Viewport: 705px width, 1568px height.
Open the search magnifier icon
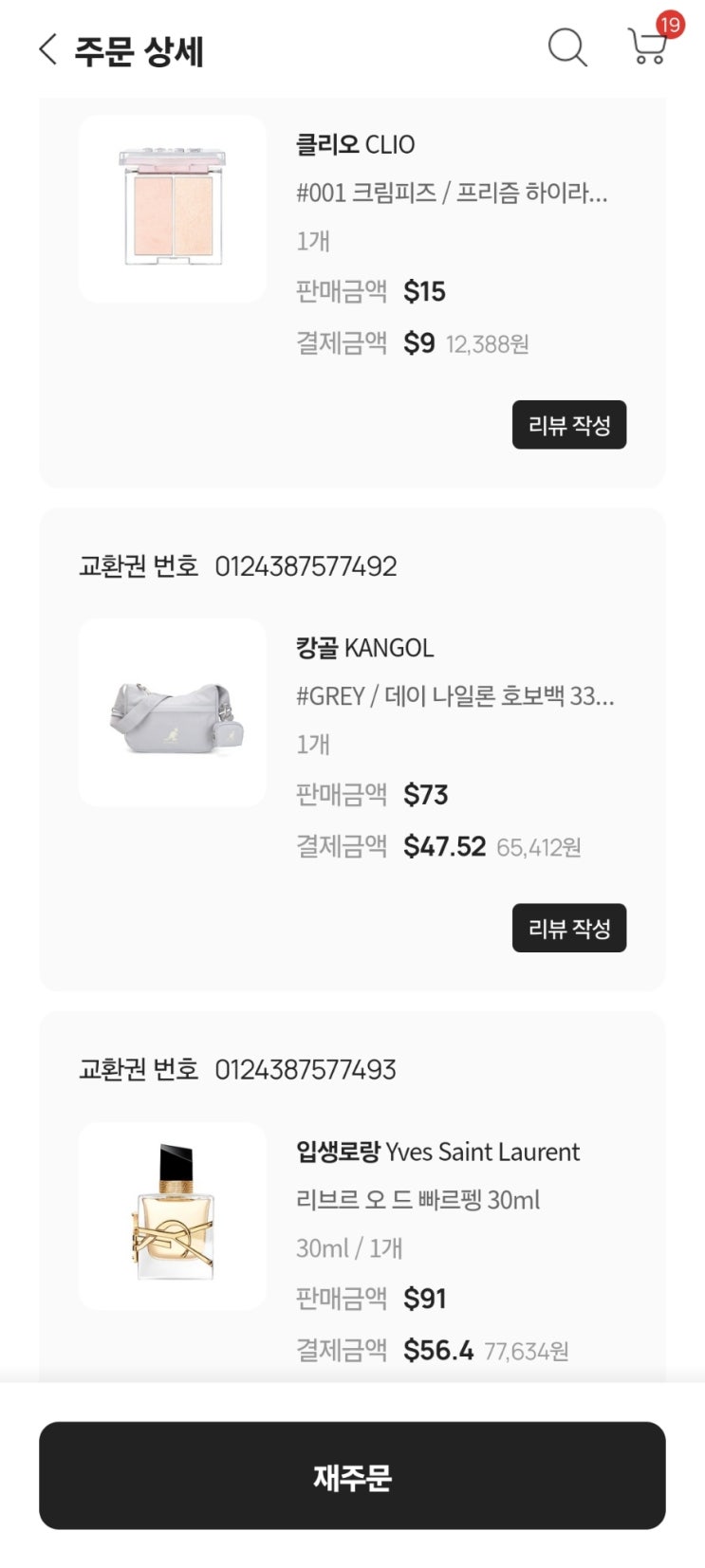[x=567, y=47]
